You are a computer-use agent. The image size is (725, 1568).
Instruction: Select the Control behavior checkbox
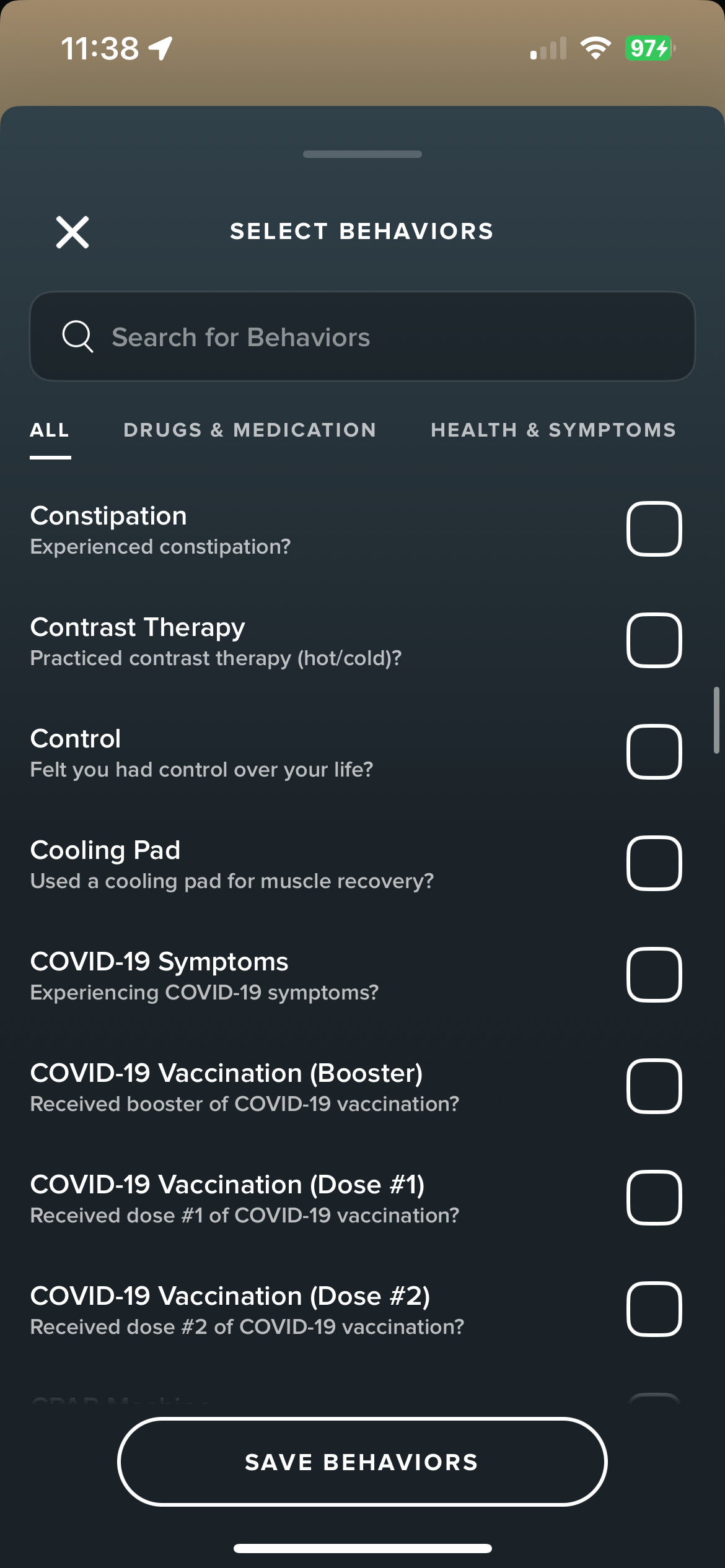point(654,752)
